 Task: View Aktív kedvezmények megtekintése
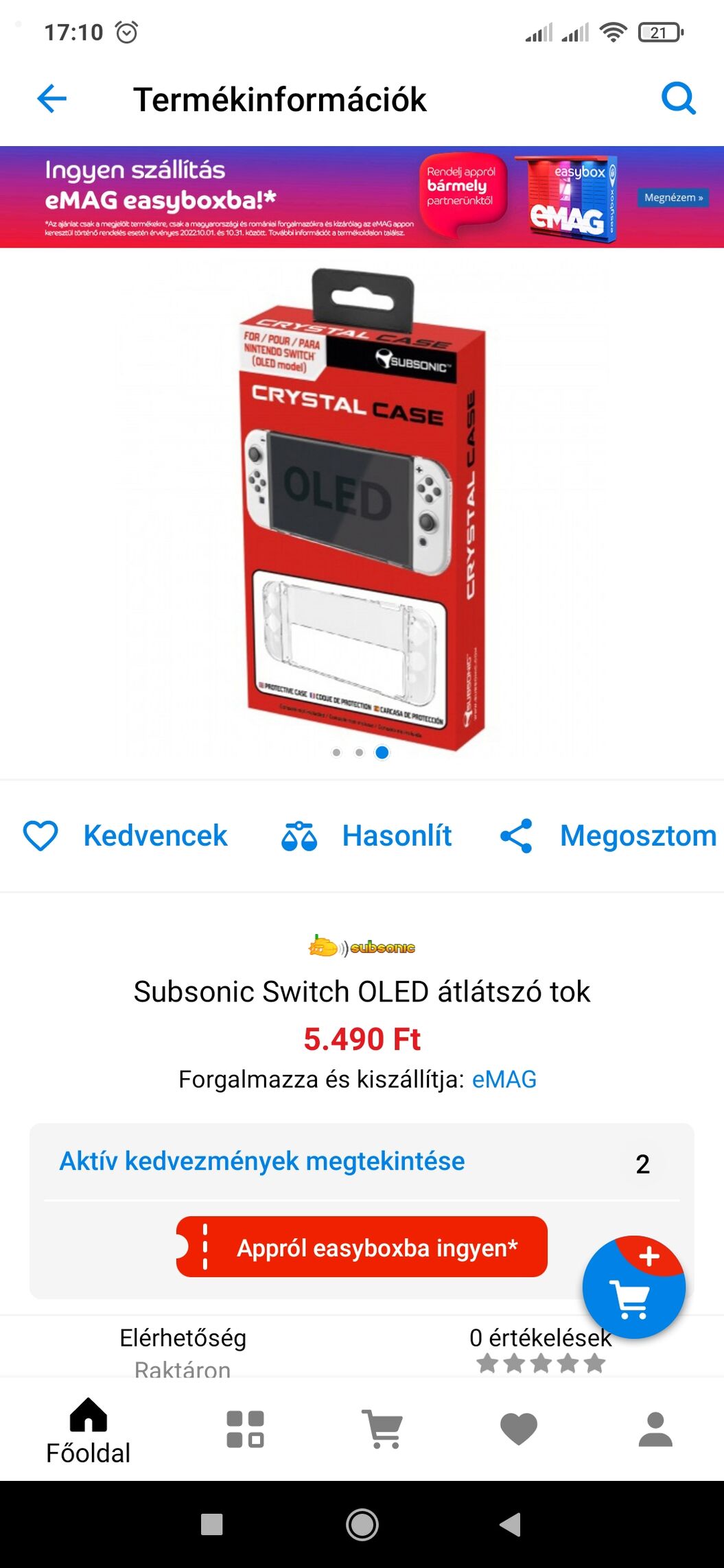pos(262,1161)
